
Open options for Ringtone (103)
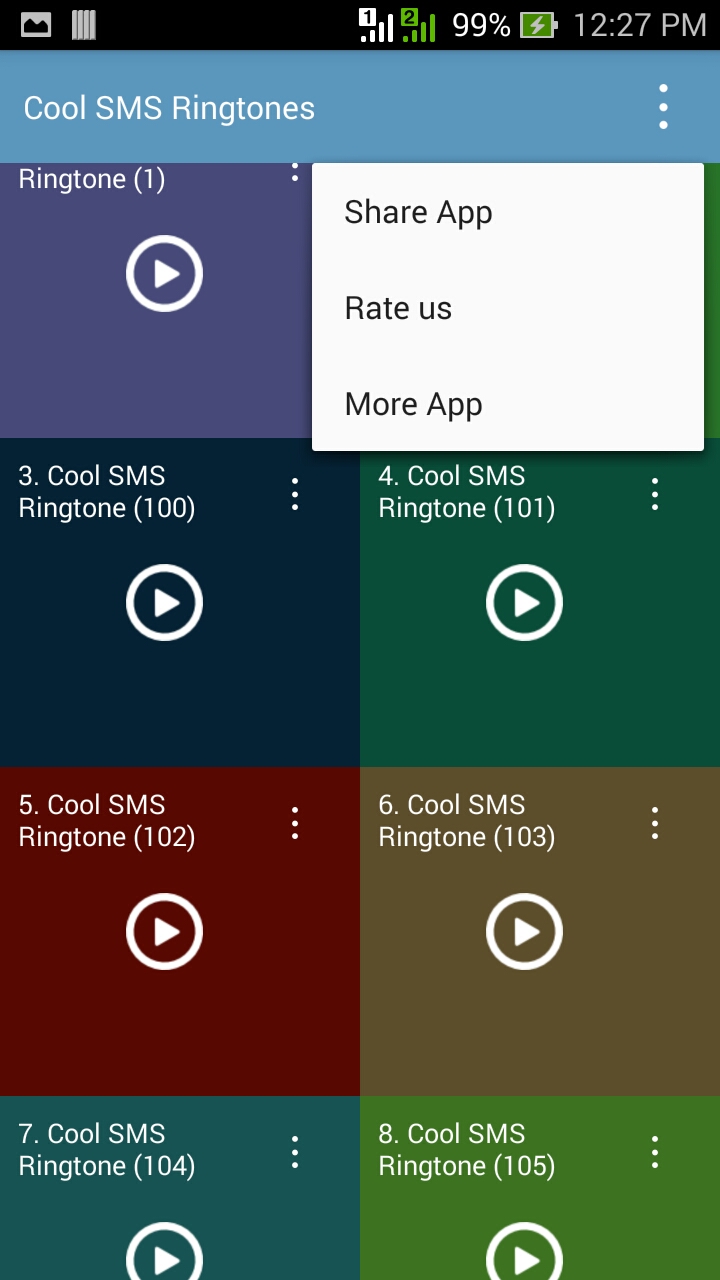click(655, 823)
